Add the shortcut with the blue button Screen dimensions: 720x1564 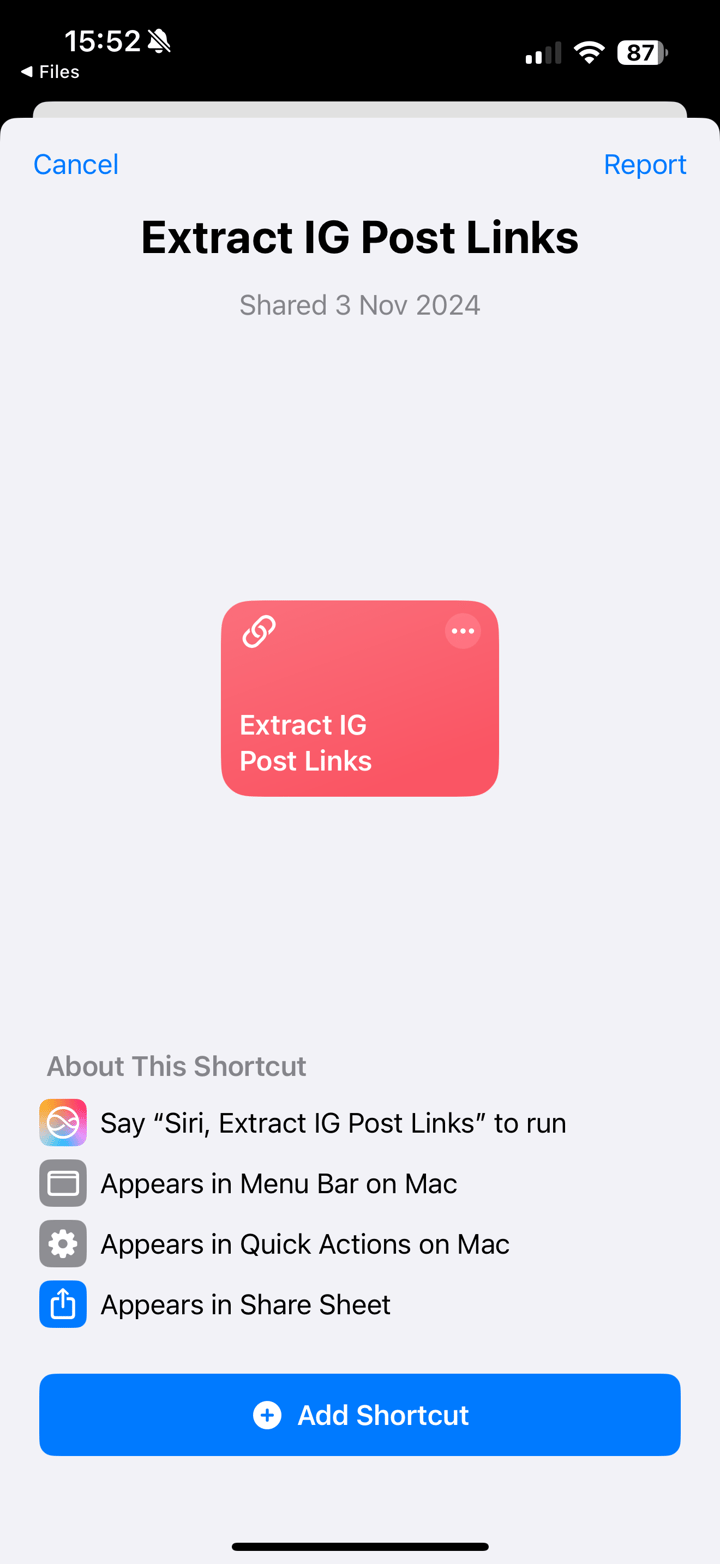359,1414
